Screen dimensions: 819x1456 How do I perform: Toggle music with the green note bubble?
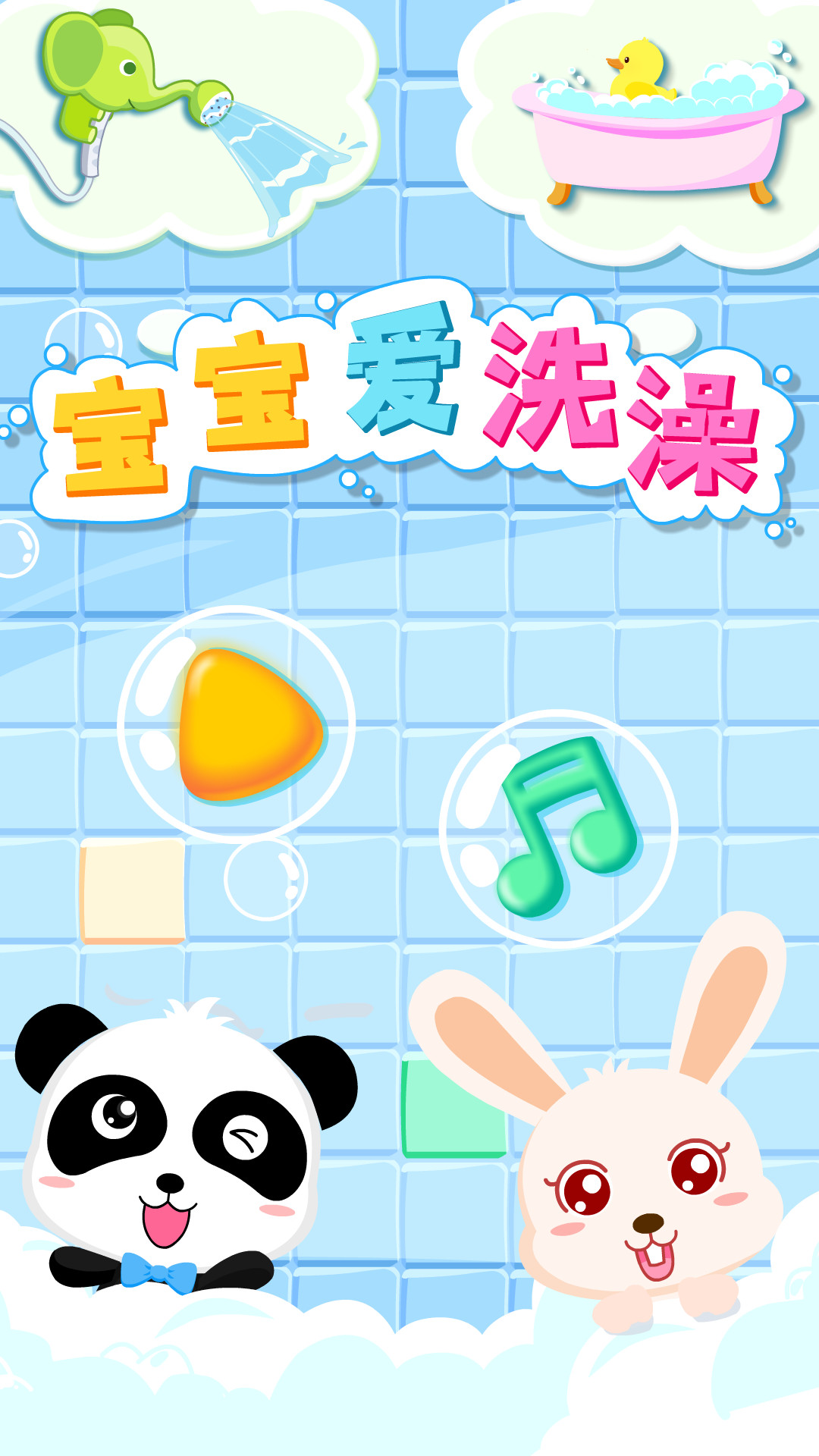point(559,827)
